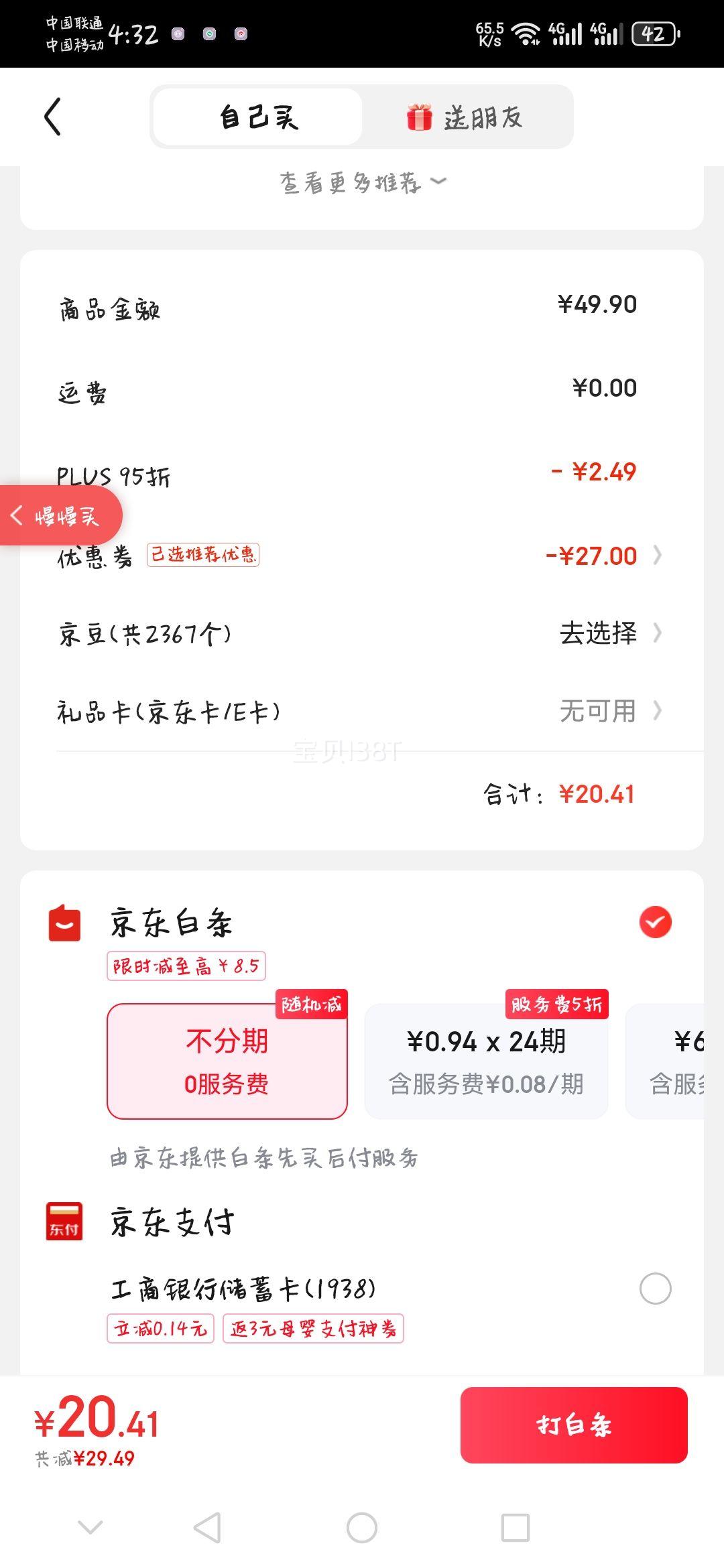Screen dimensions: 724x1568
Task: Open recent apps from navigation bar
Action: pos(516,1528)
